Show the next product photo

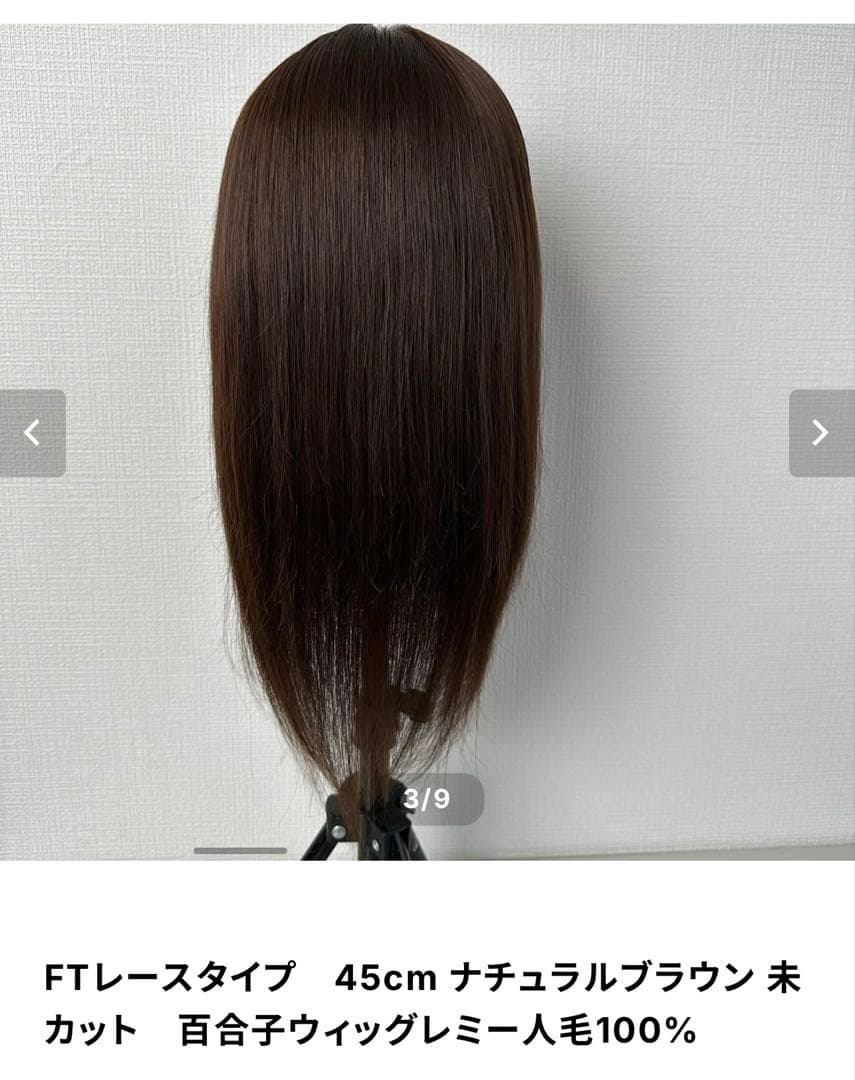(x=821, y=433)
